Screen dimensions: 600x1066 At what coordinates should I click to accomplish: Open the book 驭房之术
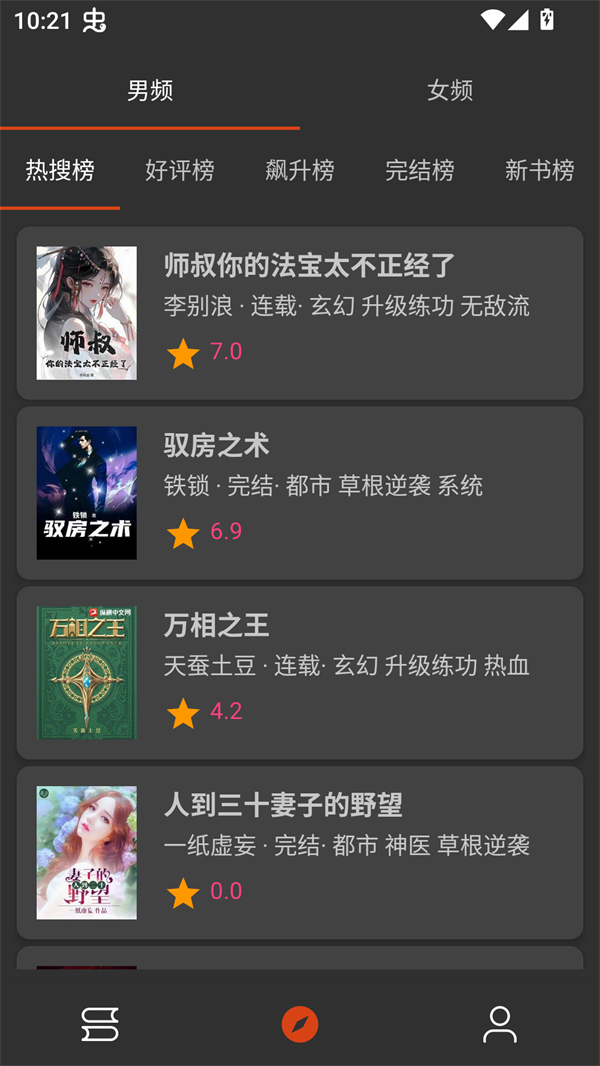pyautogui.click(x=300, y=493)
